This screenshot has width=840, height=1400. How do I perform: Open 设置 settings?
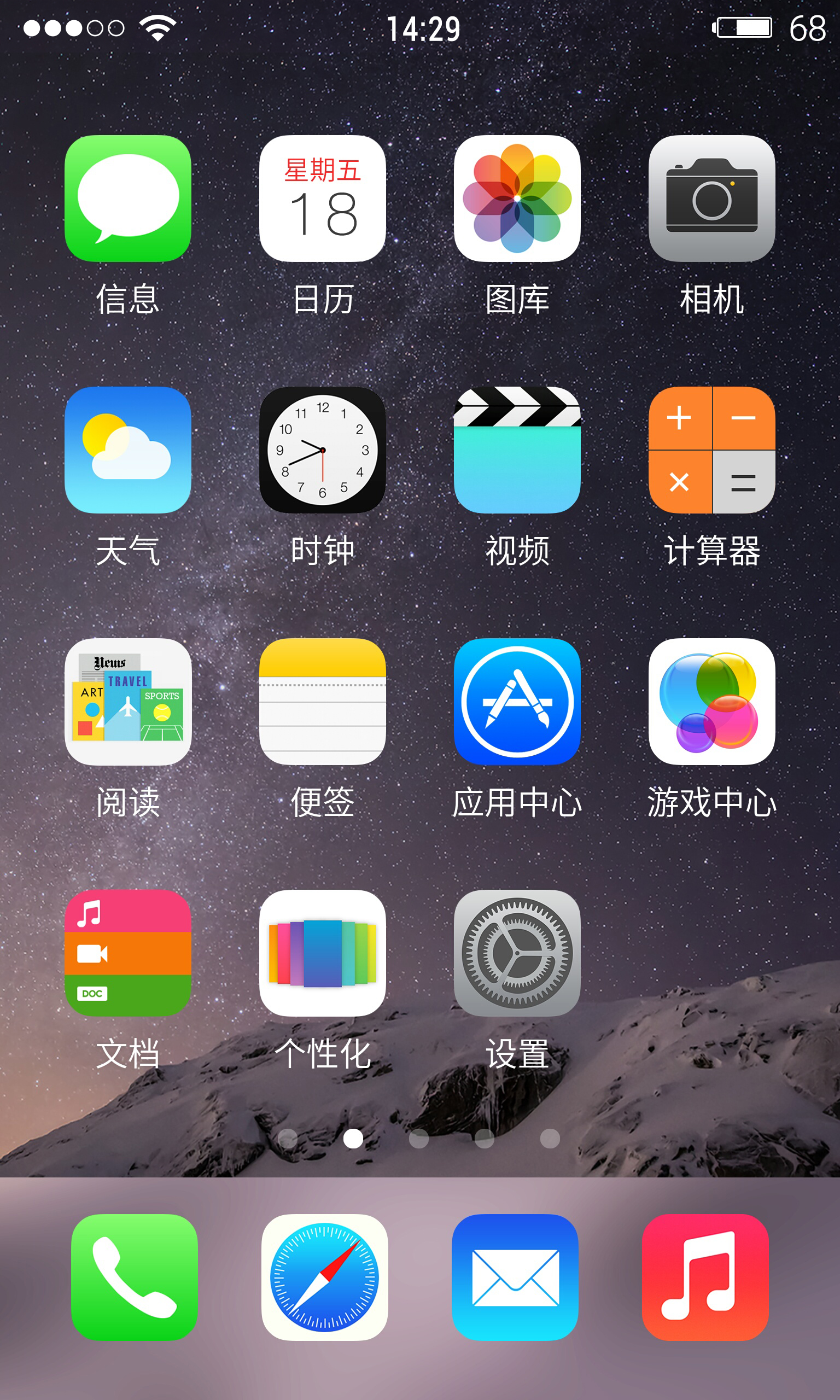pyautogui.click(x=517, y=953)
